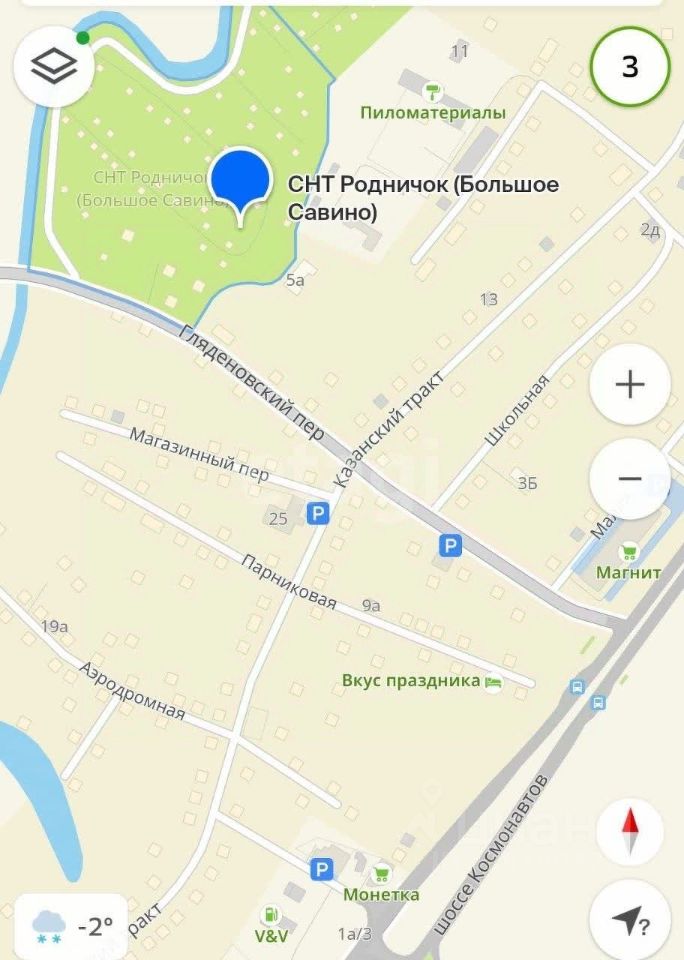Open the weather widget showing -2°
This screenshot has height=960, width=684.
[71, 927]
